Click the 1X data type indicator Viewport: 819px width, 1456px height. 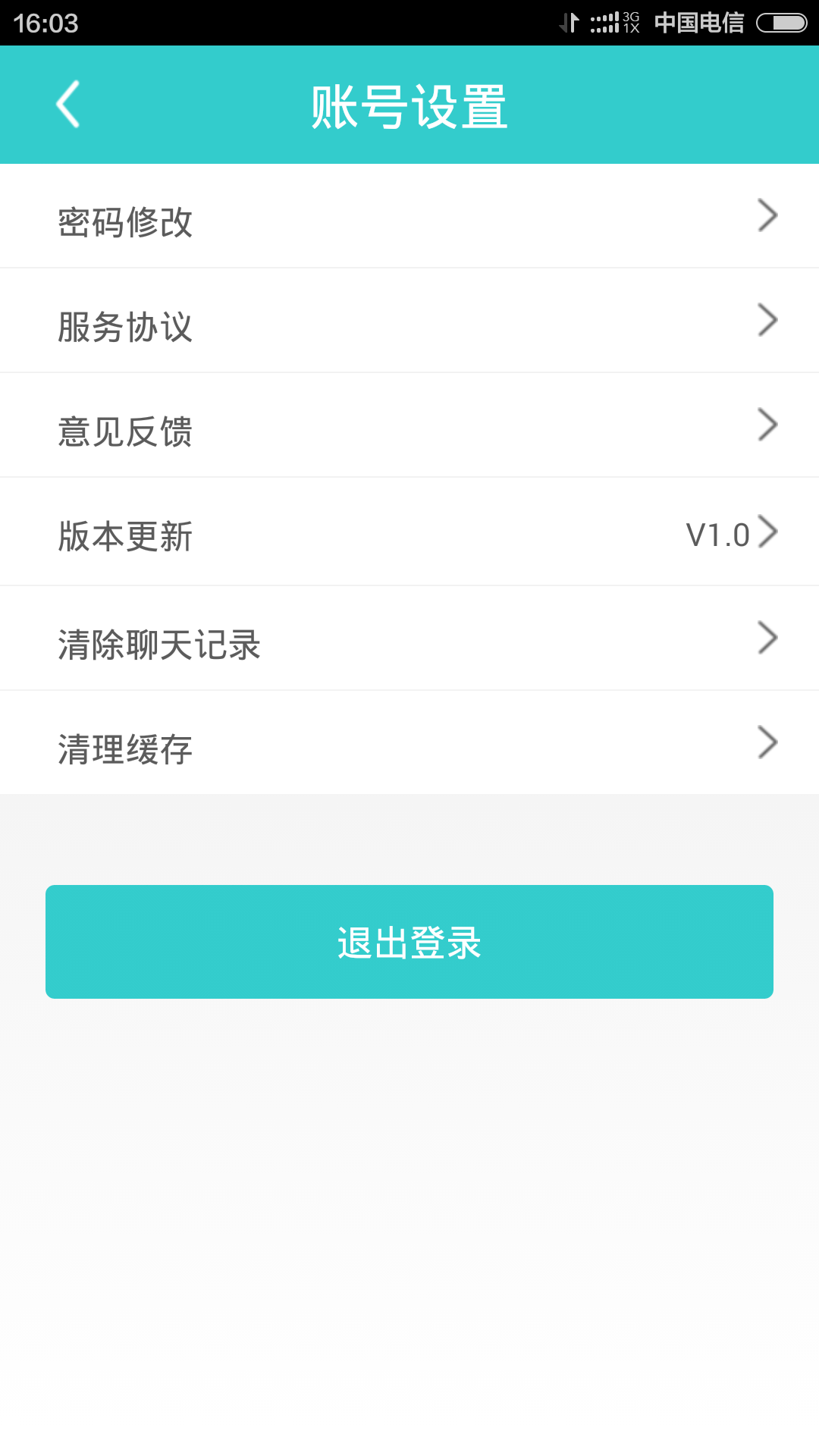point(632,30)
